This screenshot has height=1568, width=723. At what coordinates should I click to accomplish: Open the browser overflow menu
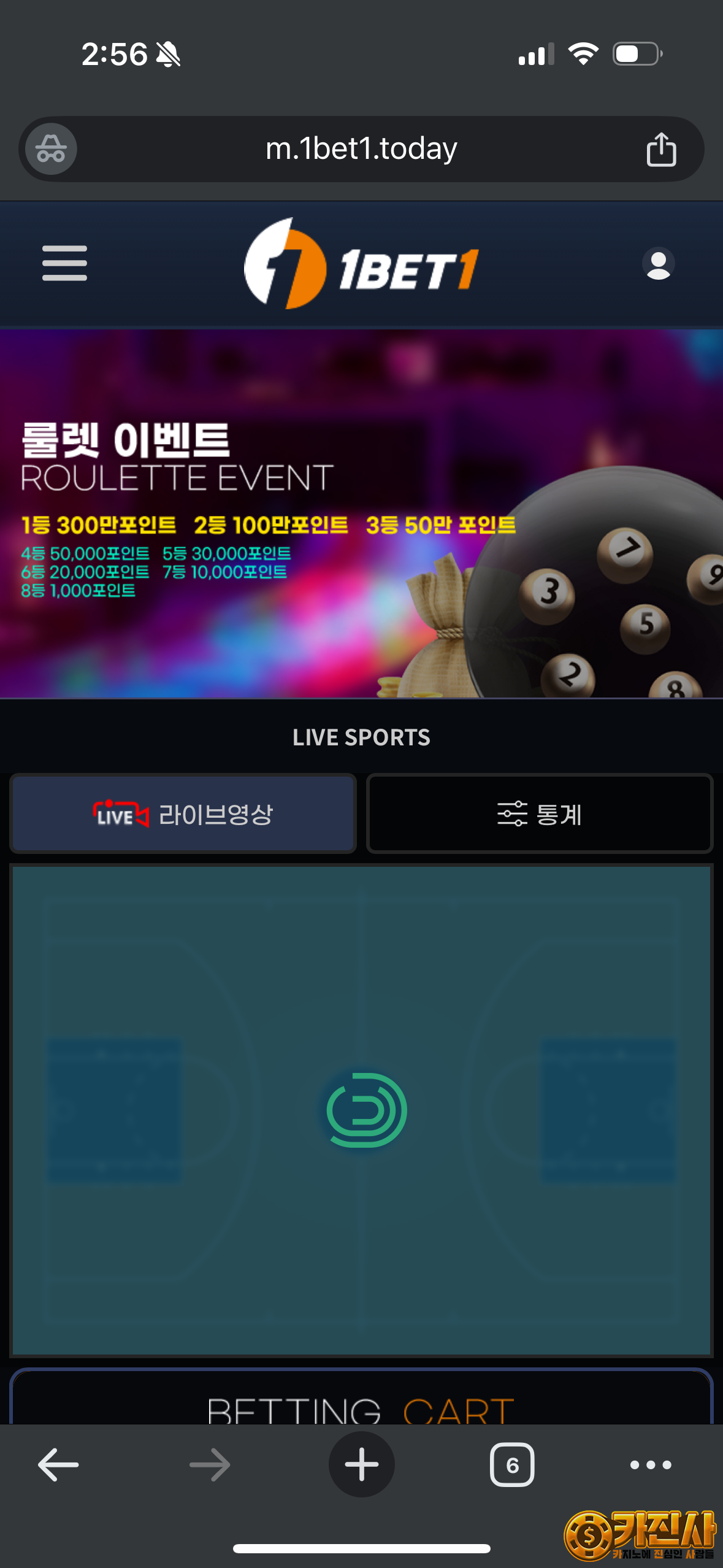click(651, 1464)
